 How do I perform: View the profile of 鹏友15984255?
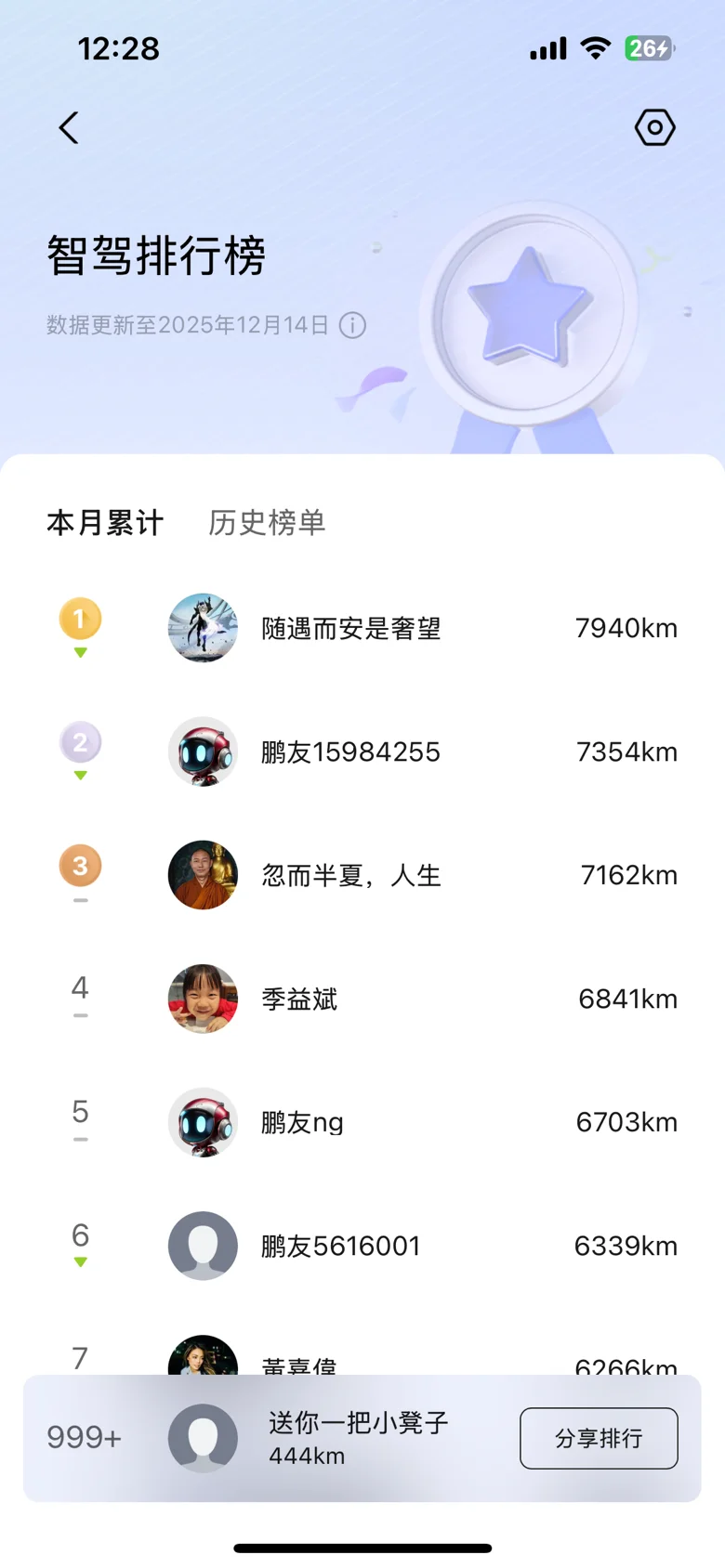[x=350, y=752]
